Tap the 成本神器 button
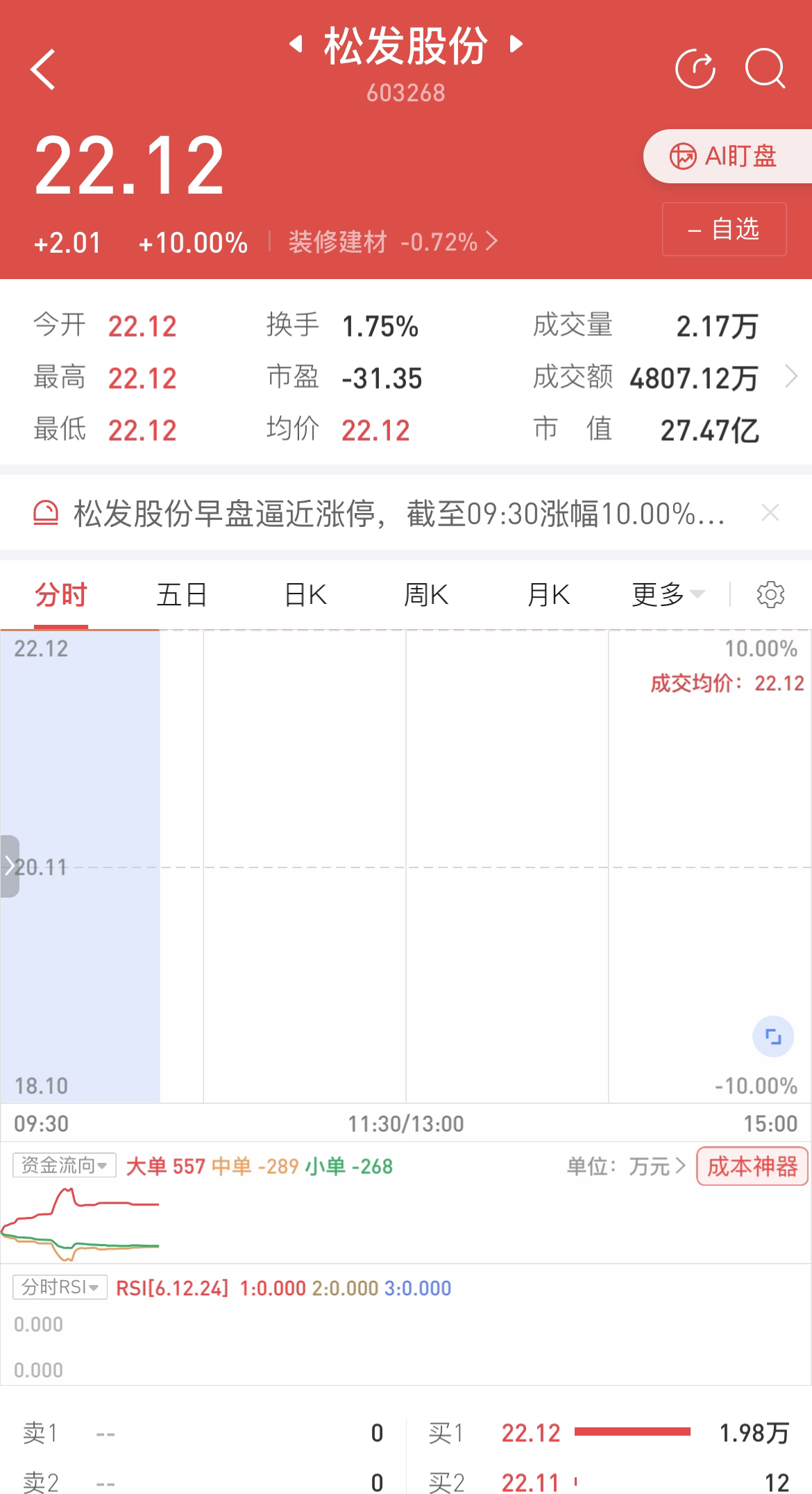The width and height of the screenshot is (812, 1494). [752, 1166]
